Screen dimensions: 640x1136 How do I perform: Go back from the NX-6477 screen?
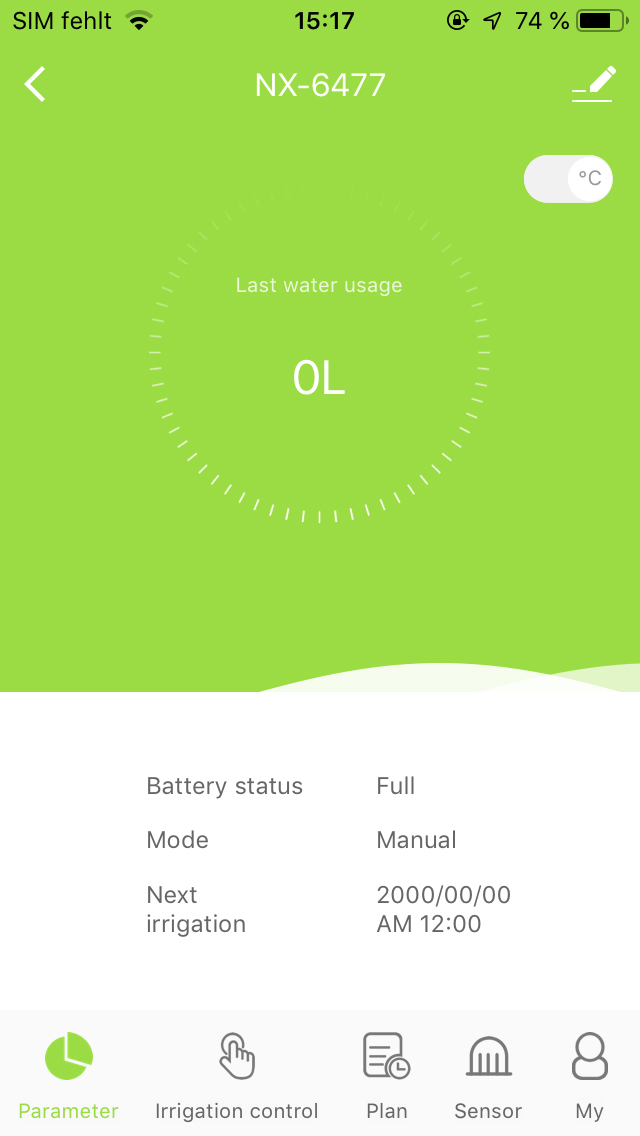(35, 85)
